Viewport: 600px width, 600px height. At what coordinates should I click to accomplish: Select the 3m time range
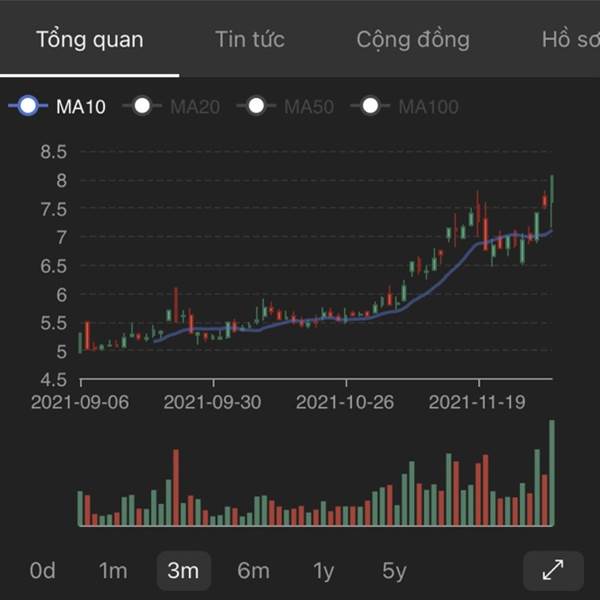point(183,571)
